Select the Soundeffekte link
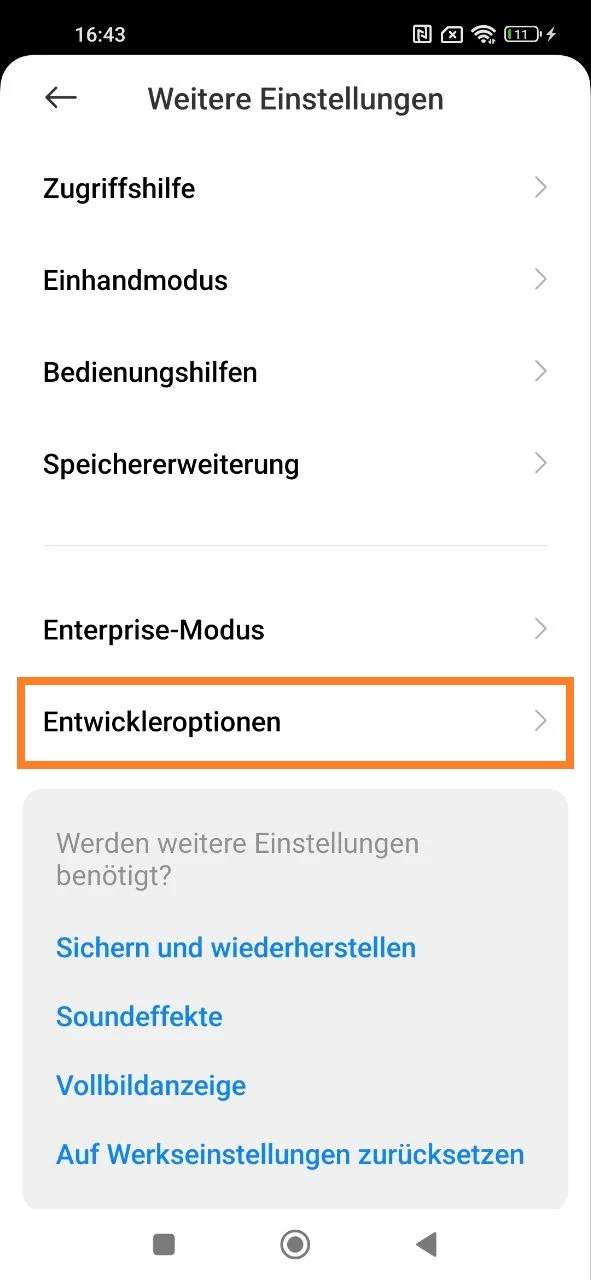Viewport: 591px width, 1280px height. coord(139,1016)
